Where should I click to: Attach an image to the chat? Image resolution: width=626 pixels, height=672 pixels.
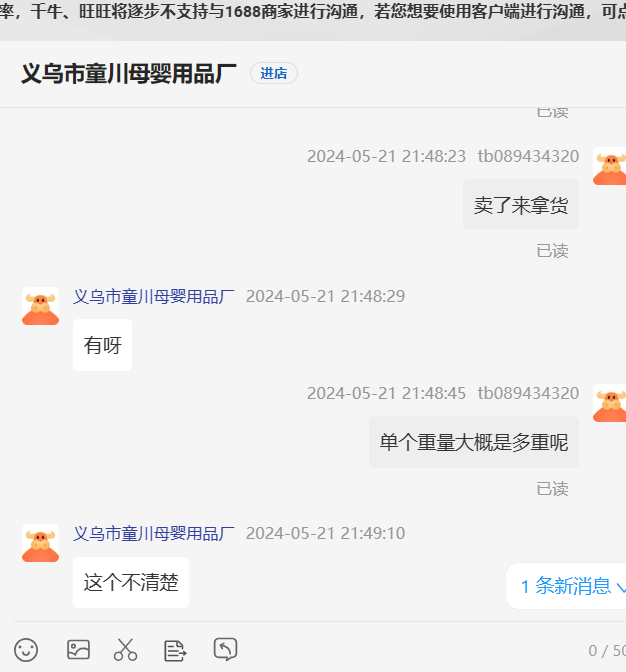78,650
